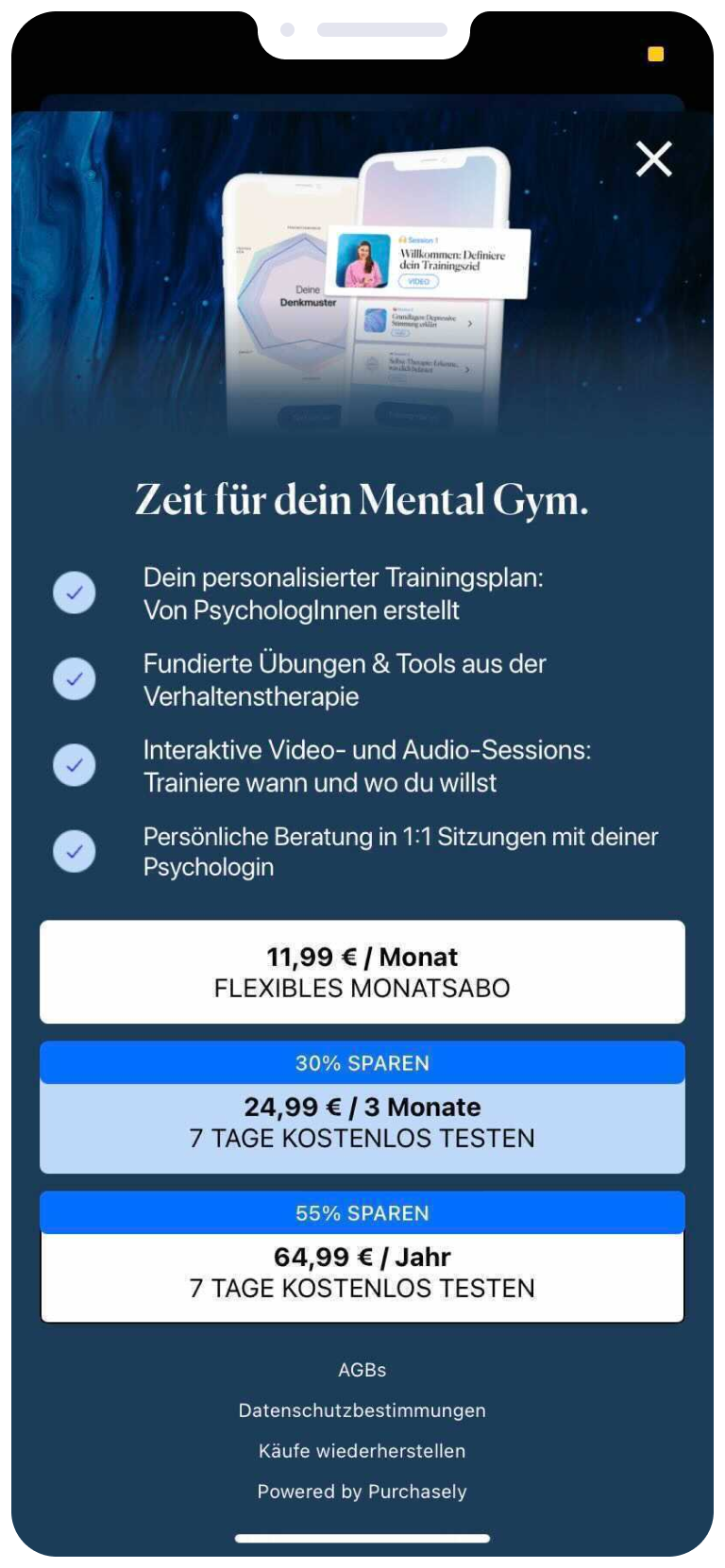View Datenschutzbestimmungen
725x1568 pixels.
(362, 1410)
